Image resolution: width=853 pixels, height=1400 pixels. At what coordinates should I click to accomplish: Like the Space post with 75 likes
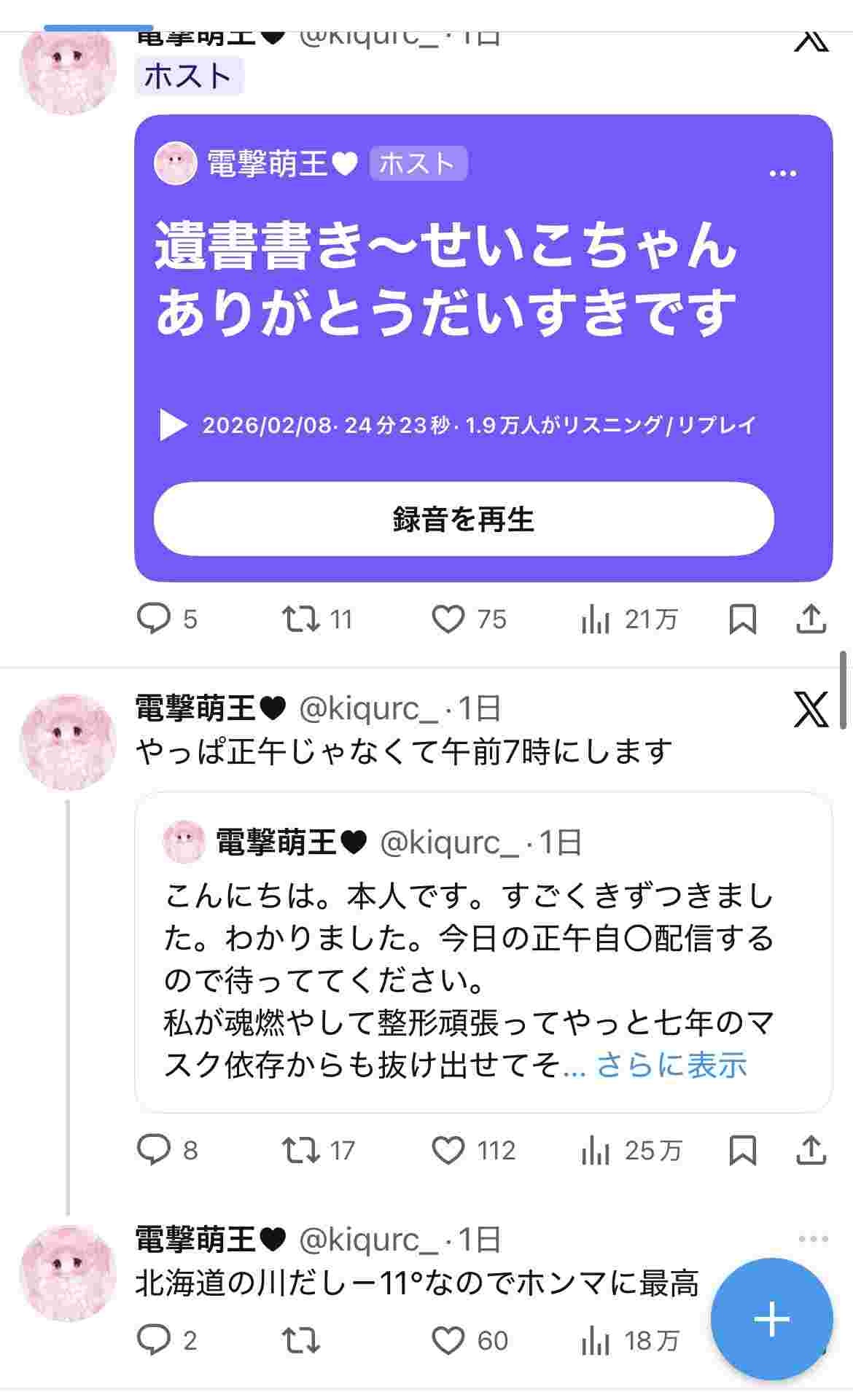tap(448, 619)
